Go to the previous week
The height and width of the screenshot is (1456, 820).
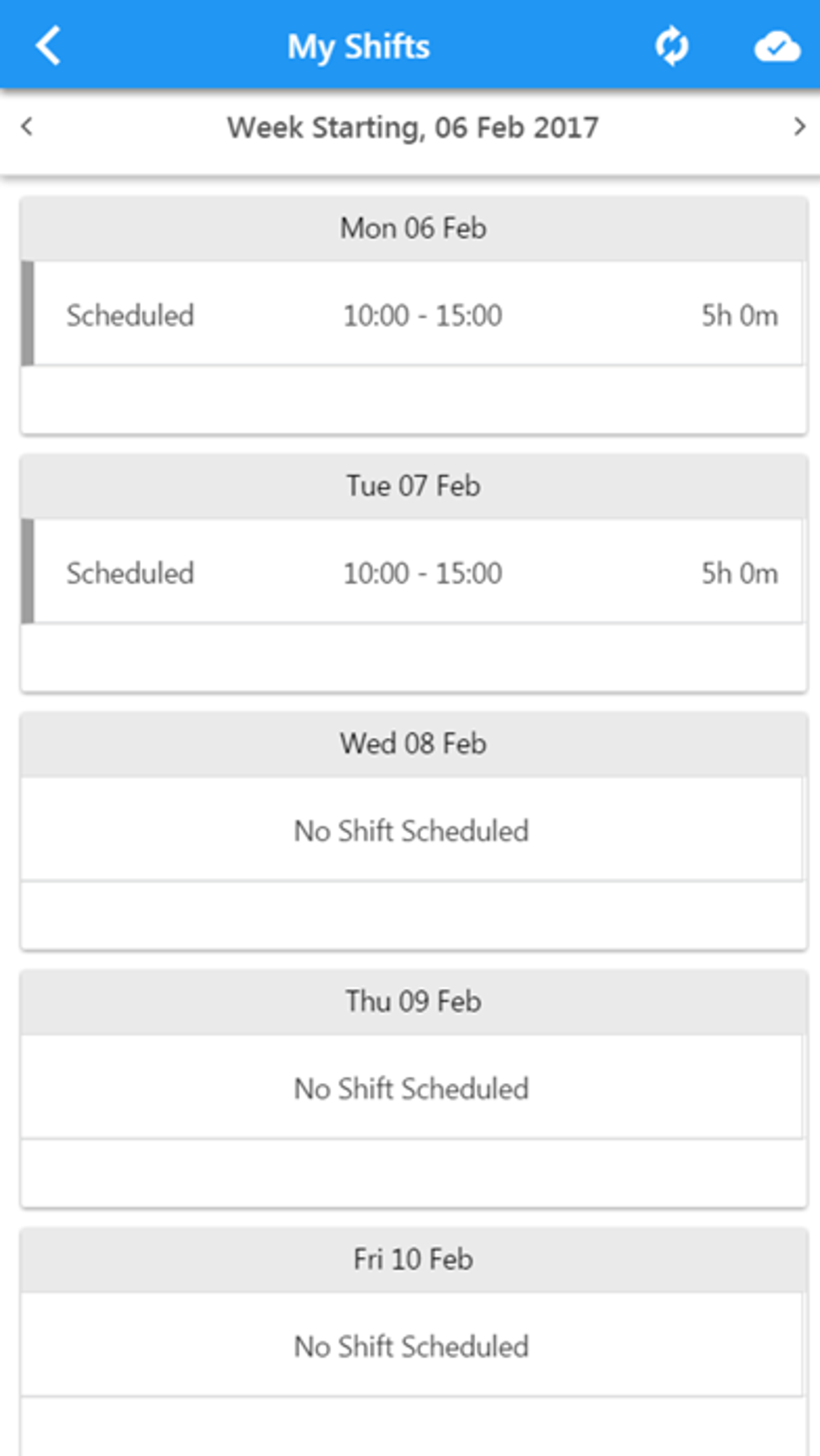pos(27,127)
